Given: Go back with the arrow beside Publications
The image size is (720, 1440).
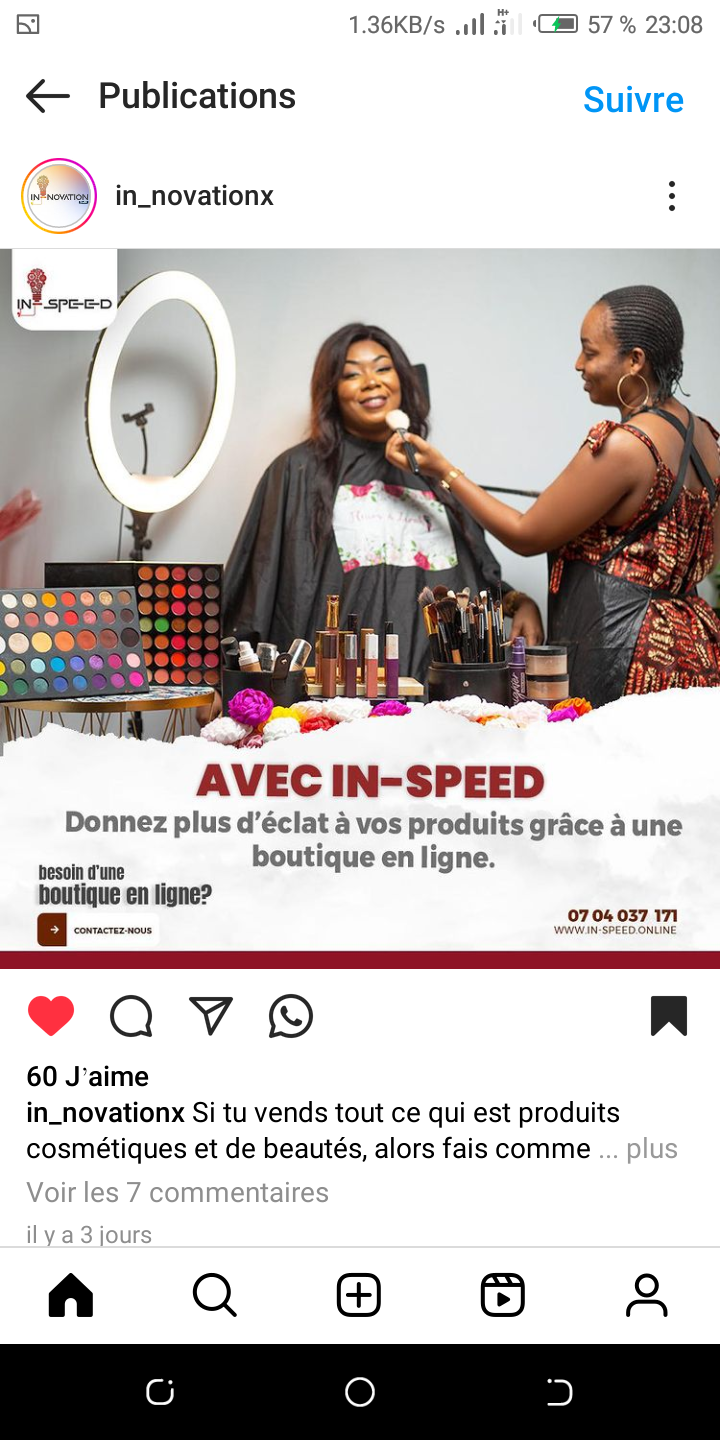Looking at the screenshot, I should tap(47, 97).
